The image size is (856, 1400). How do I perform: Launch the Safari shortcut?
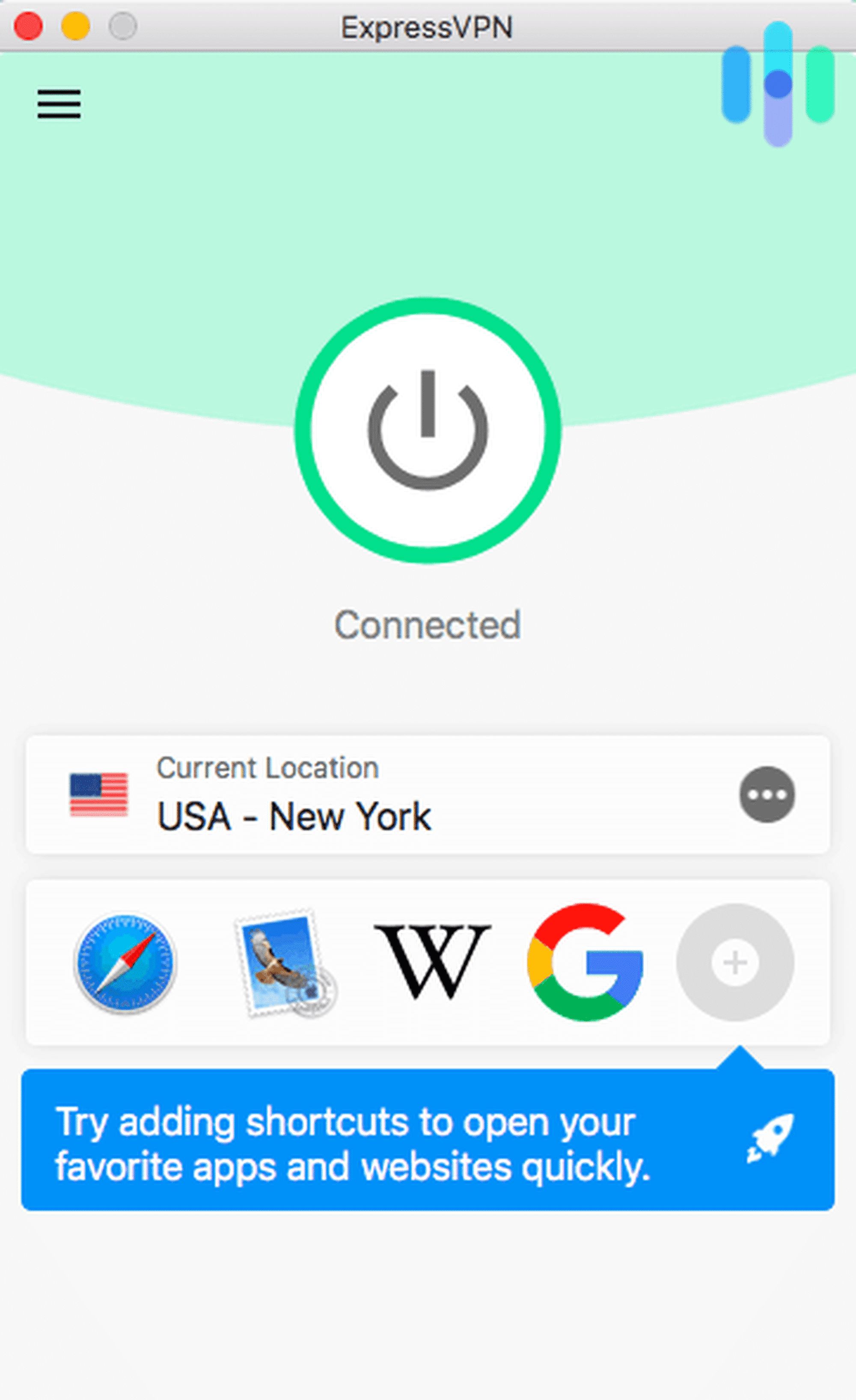pos(125,963)
